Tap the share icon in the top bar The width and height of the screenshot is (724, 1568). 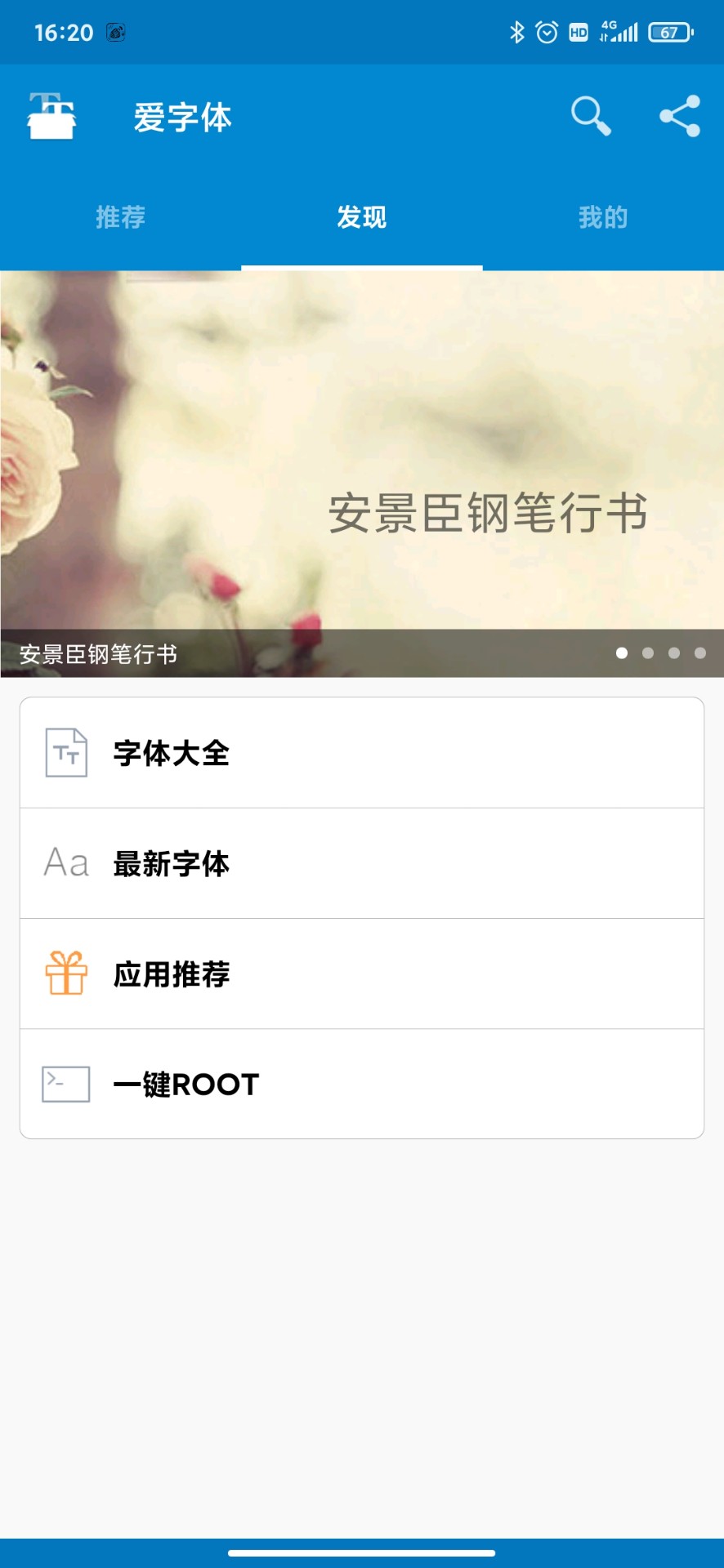point(679,116)
